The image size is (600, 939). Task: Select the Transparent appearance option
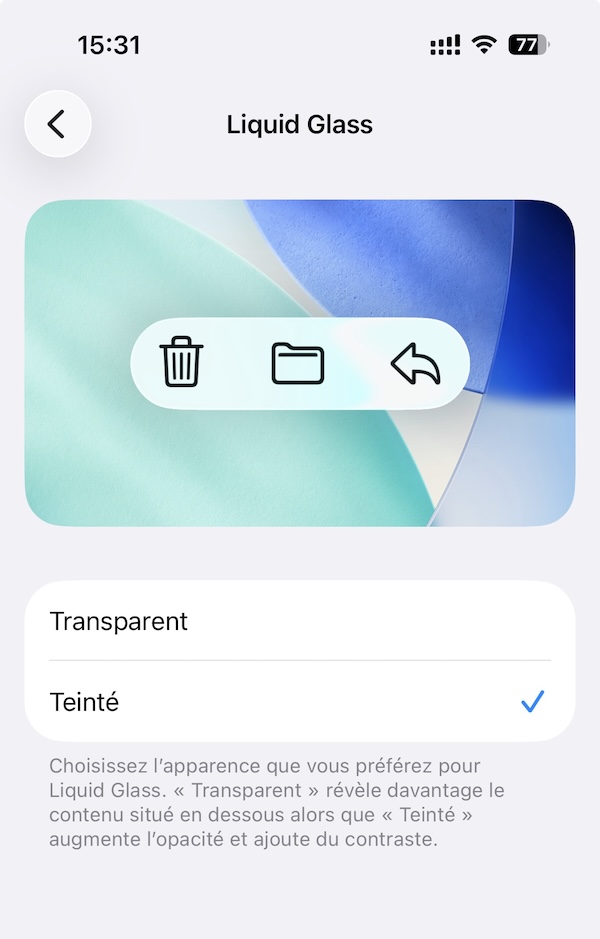tap(300, 621)
